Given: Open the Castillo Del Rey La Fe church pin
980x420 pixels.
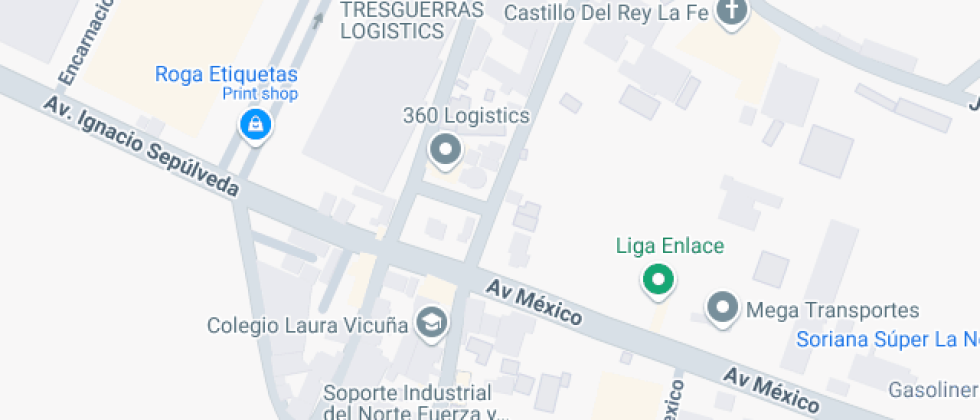Looking at the screenshot, I should tap(733, 13).
